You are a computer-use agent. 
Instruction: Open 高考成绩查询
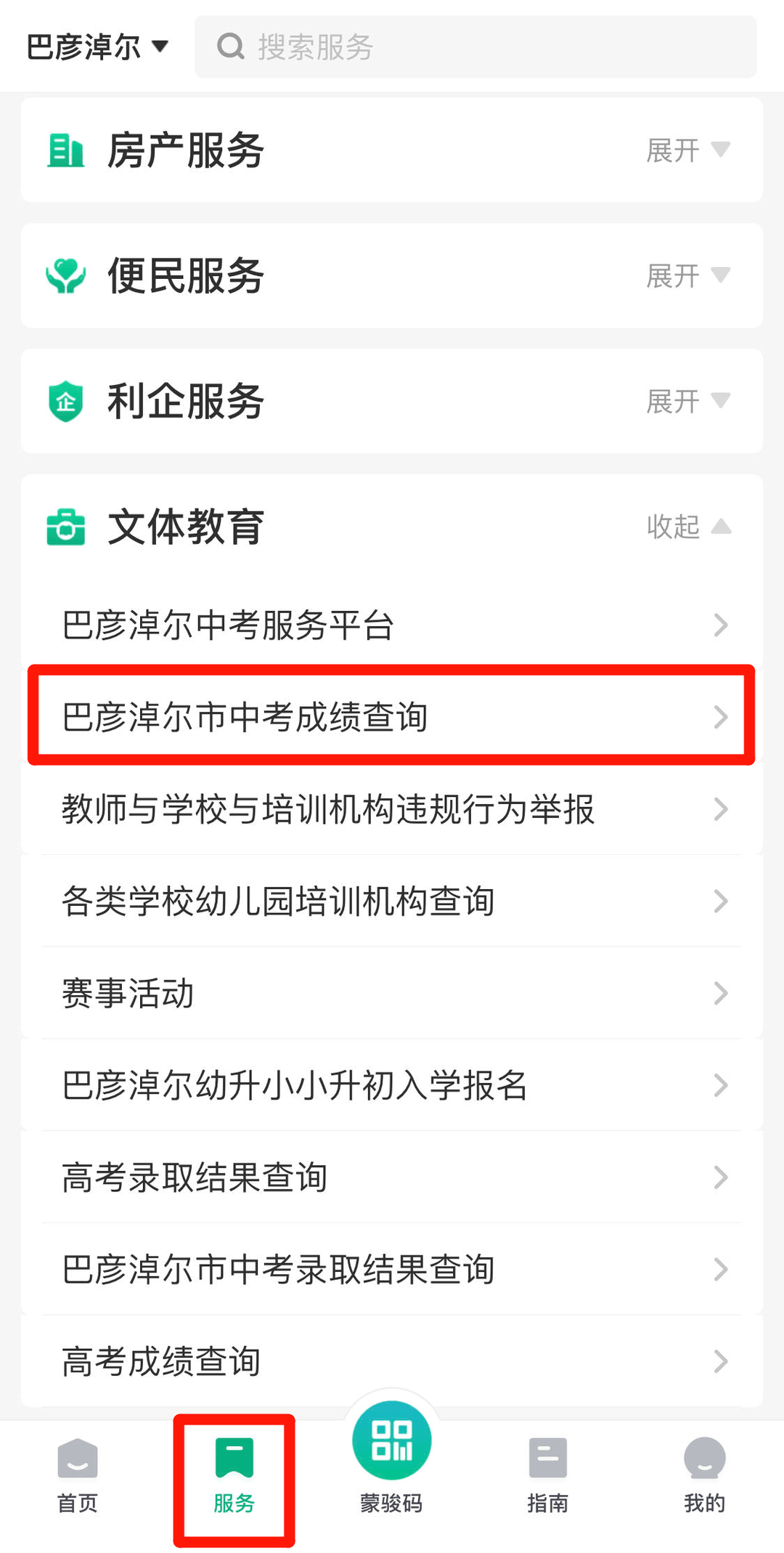(392, 1361)
